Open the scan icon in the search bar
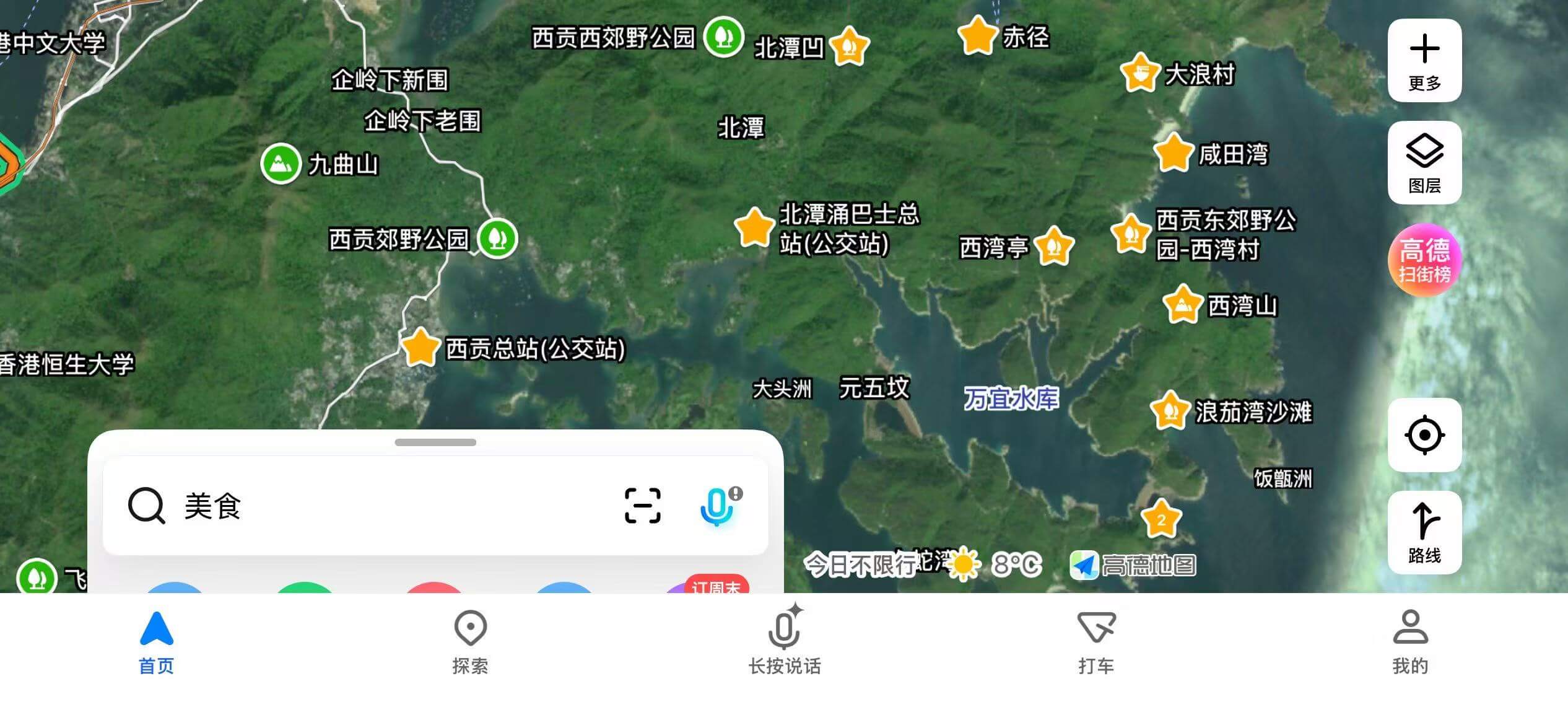The height and width of the screenshot is (725, 1568). click(x=642, y=506)
